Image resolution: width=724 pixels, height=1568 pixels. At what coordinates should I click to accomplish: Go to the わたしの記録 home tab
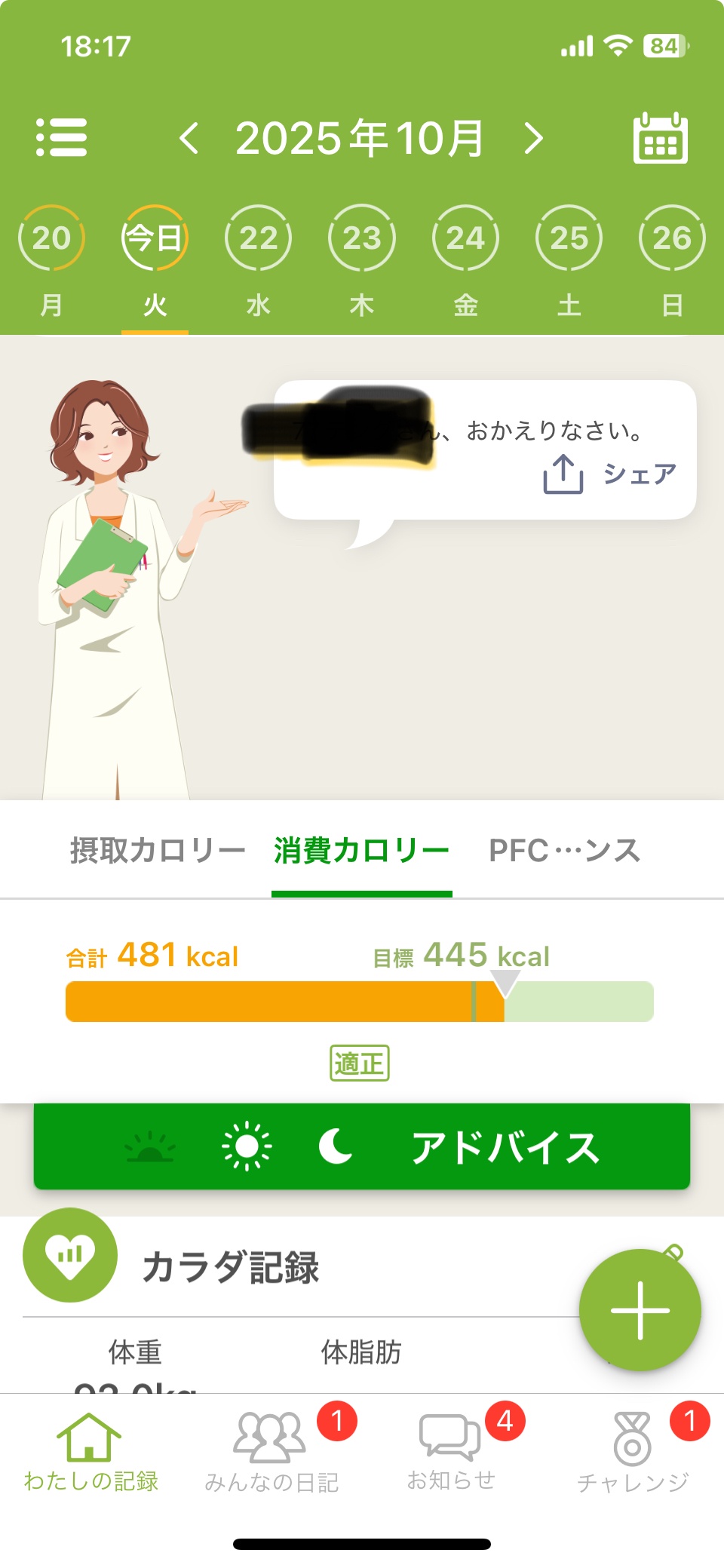coord(90,1451)
